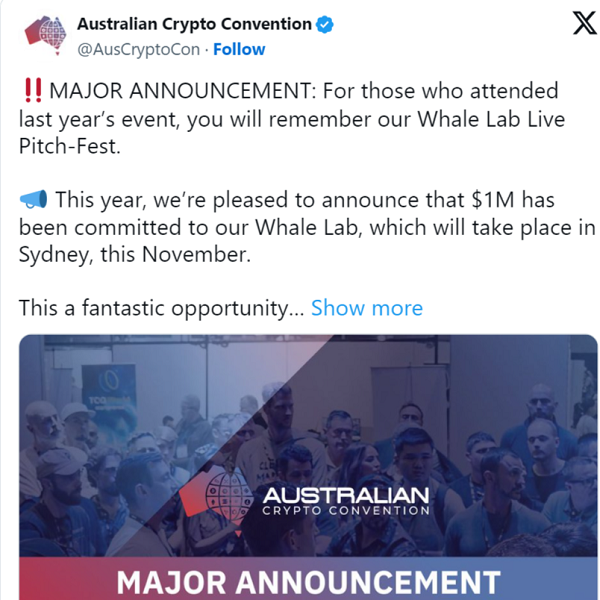
Task: Open the Australian Crypto Convention account name
Action: tap(194, 24)
